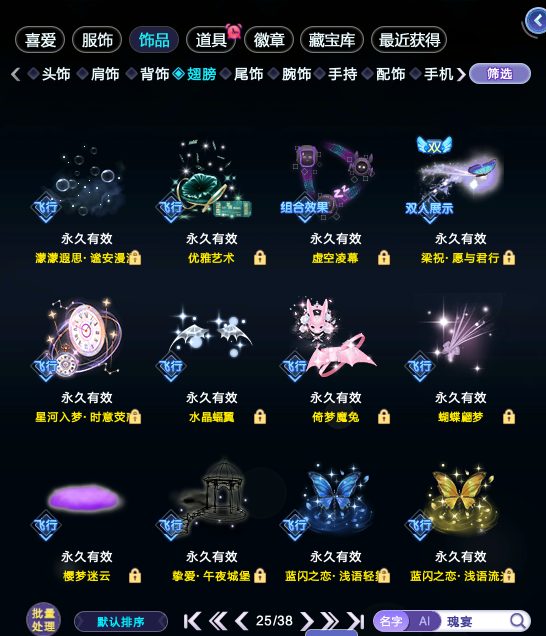546x636 pixels.
Task: Open the 喜爱 favorites tab
Action: (40, 40)
